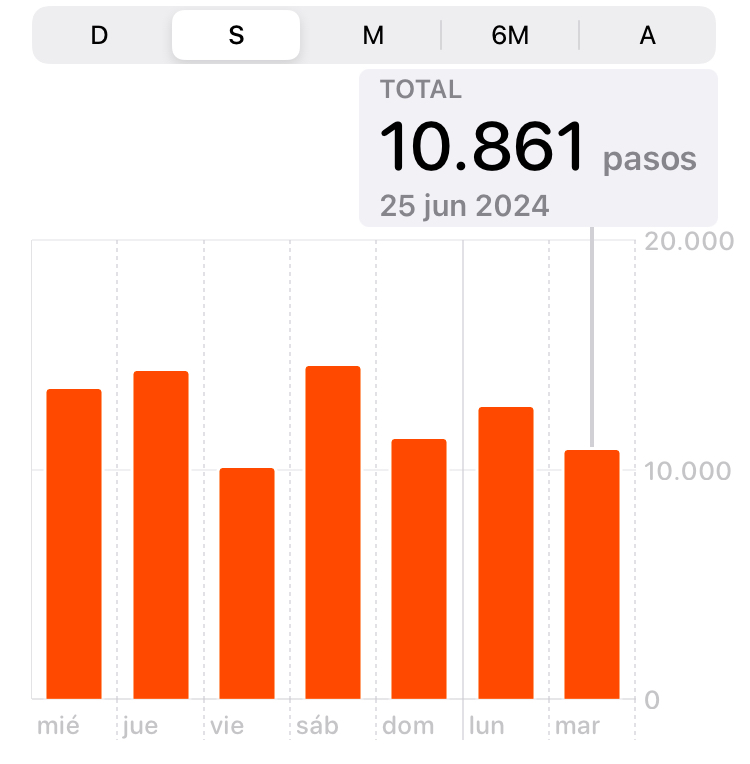The width and height of the screenshot is (750, 764).
Task: Select the mié bar in the chart
Action: click(x=74, y=544)
